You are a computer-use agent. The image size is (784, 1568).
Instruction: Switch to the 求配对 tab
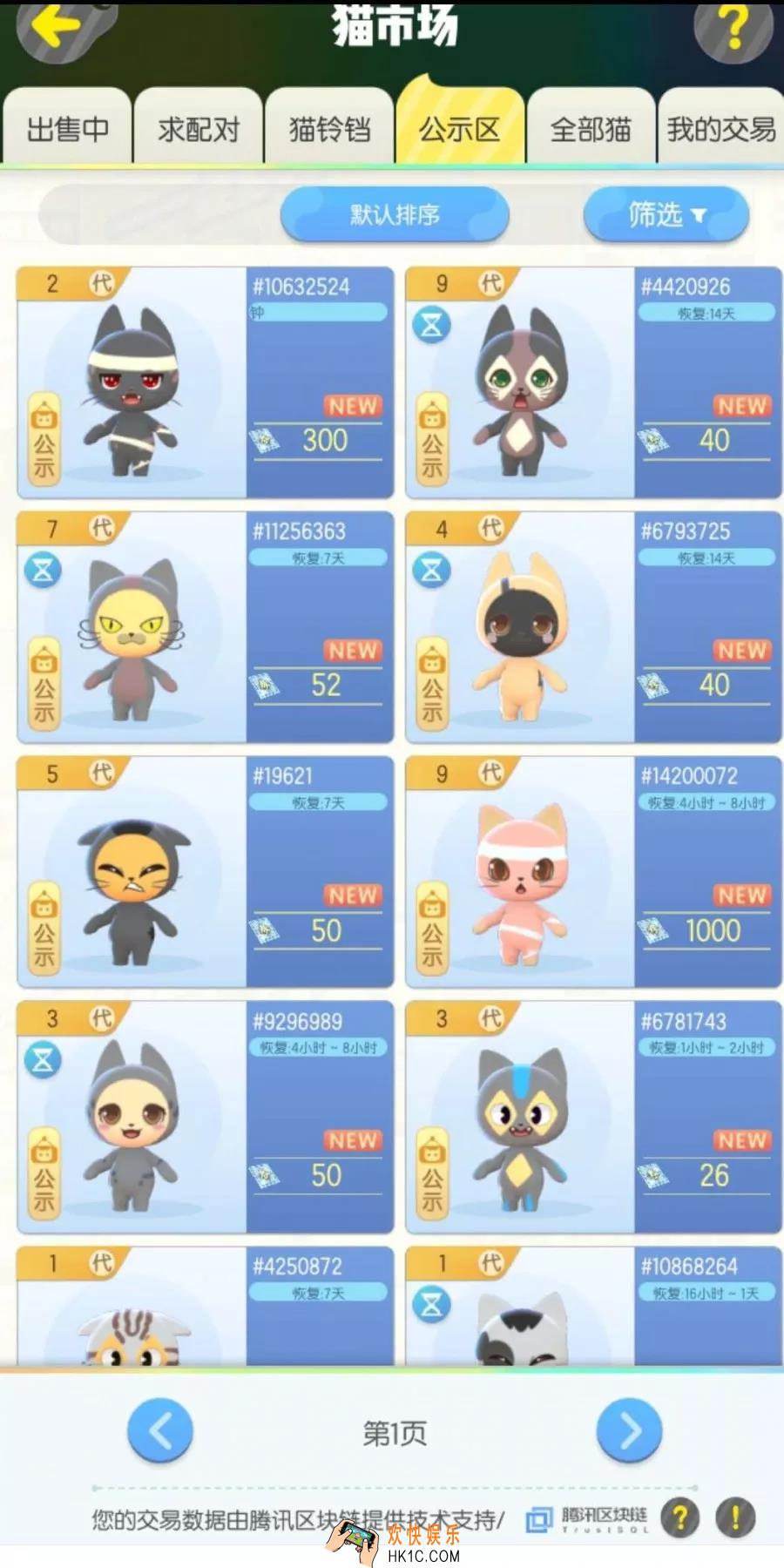click(199, 130)
